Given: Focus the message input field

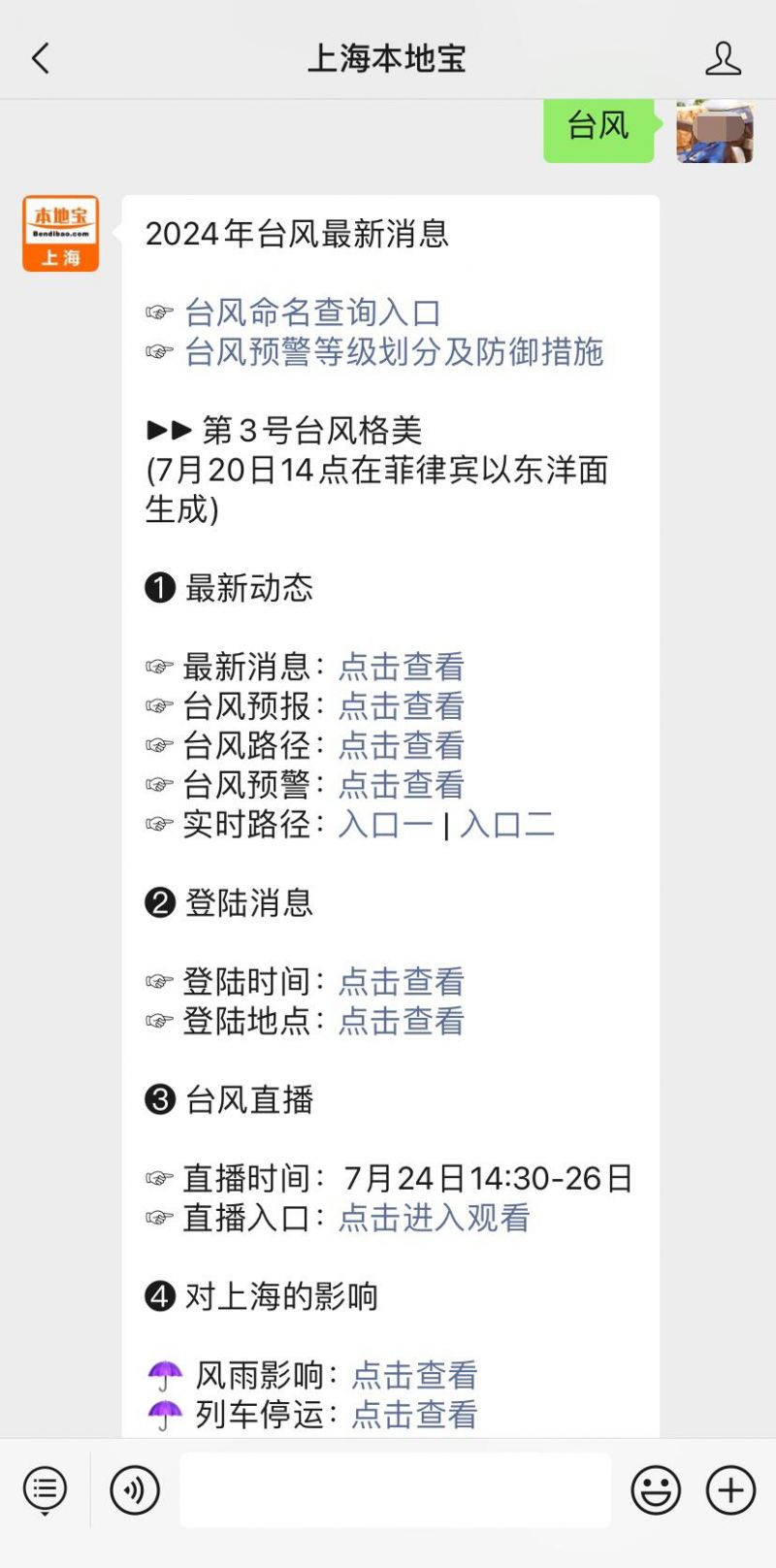Looking at the screenshot, I should (x=396, y=1490).
